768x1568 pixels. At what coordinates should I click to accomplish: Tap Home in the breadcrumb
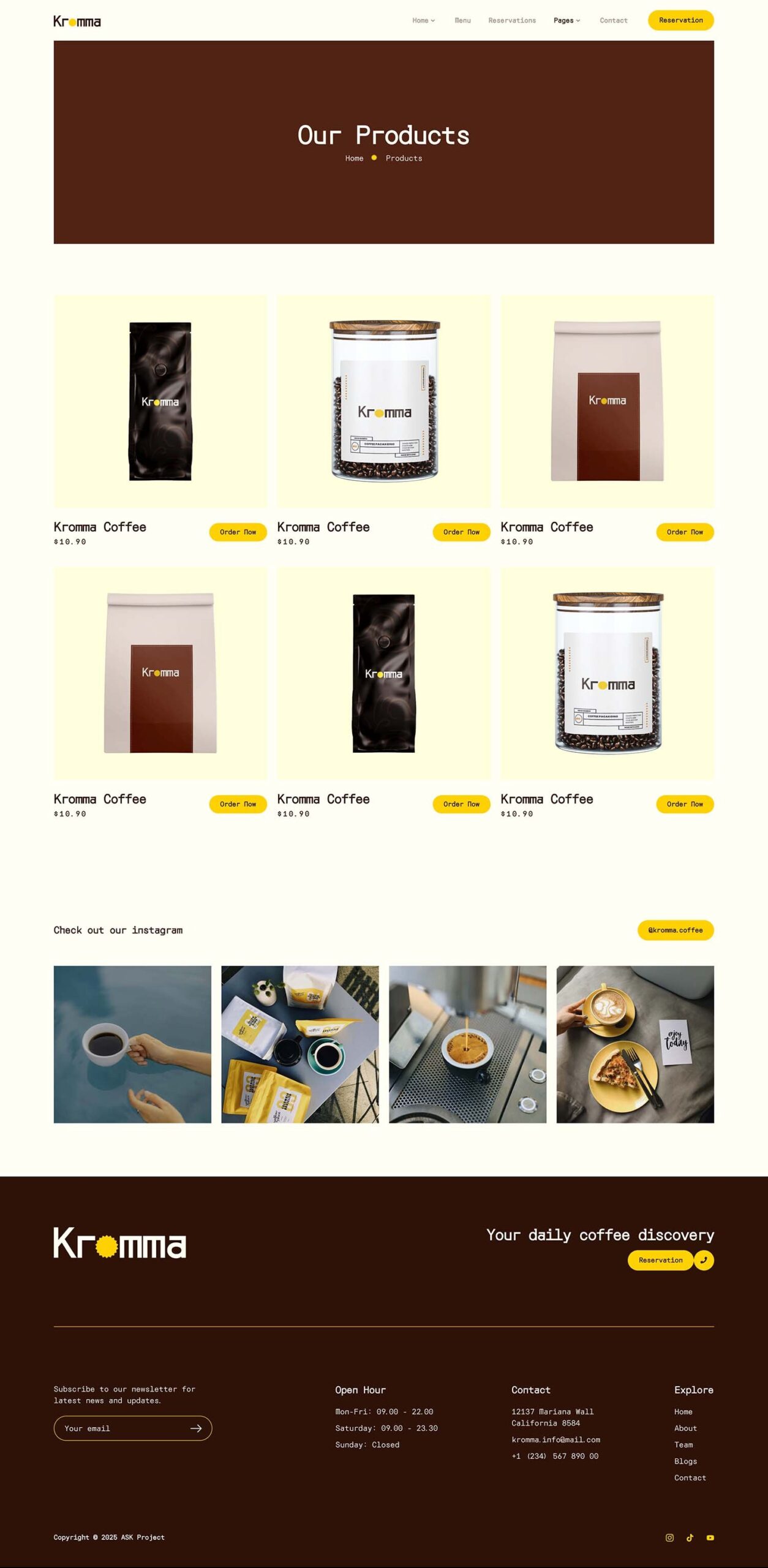(x=354, y=158)
